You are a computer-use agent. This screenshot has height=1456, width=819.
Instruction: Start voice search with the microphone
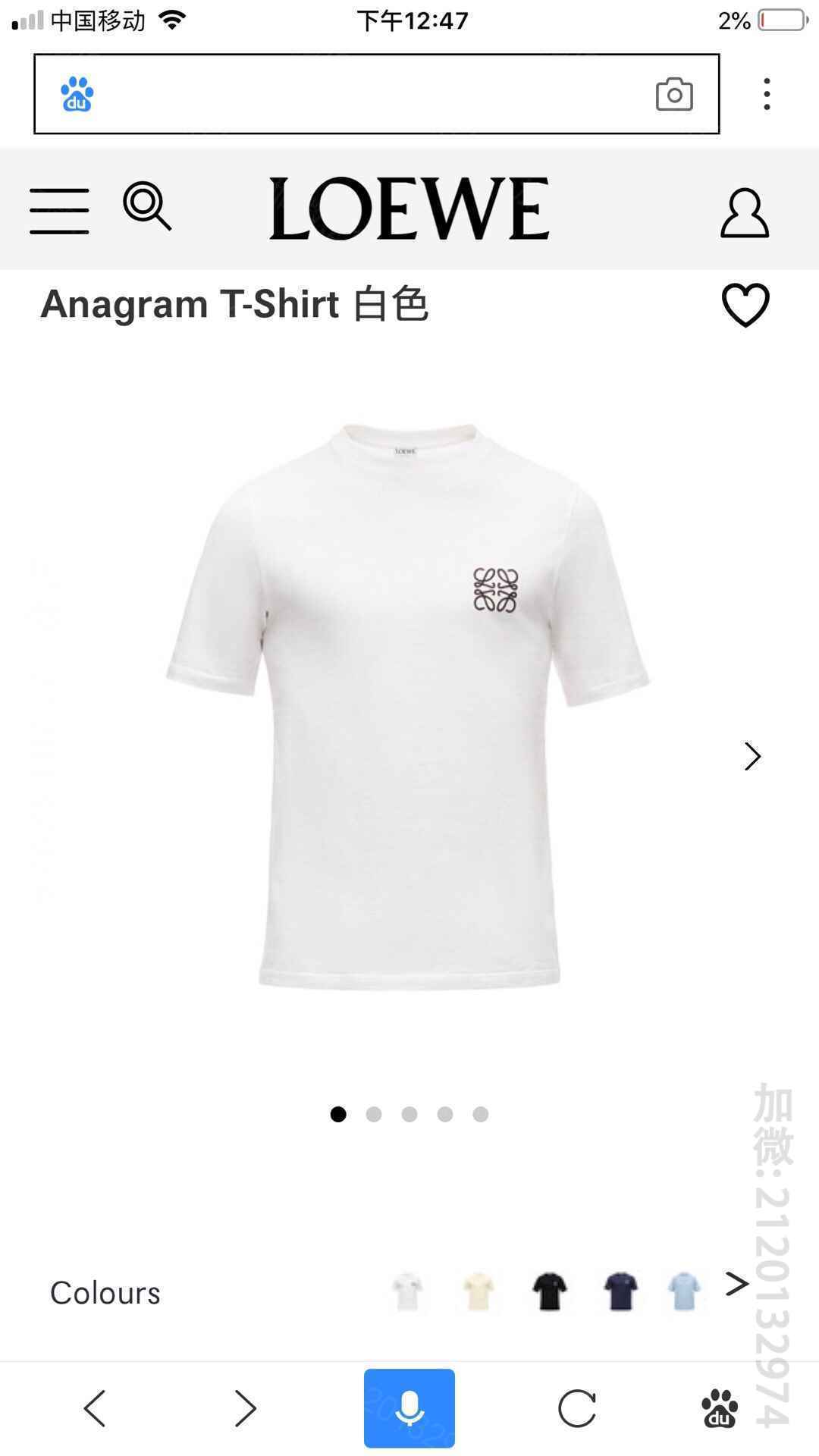tap(409, 1408)
